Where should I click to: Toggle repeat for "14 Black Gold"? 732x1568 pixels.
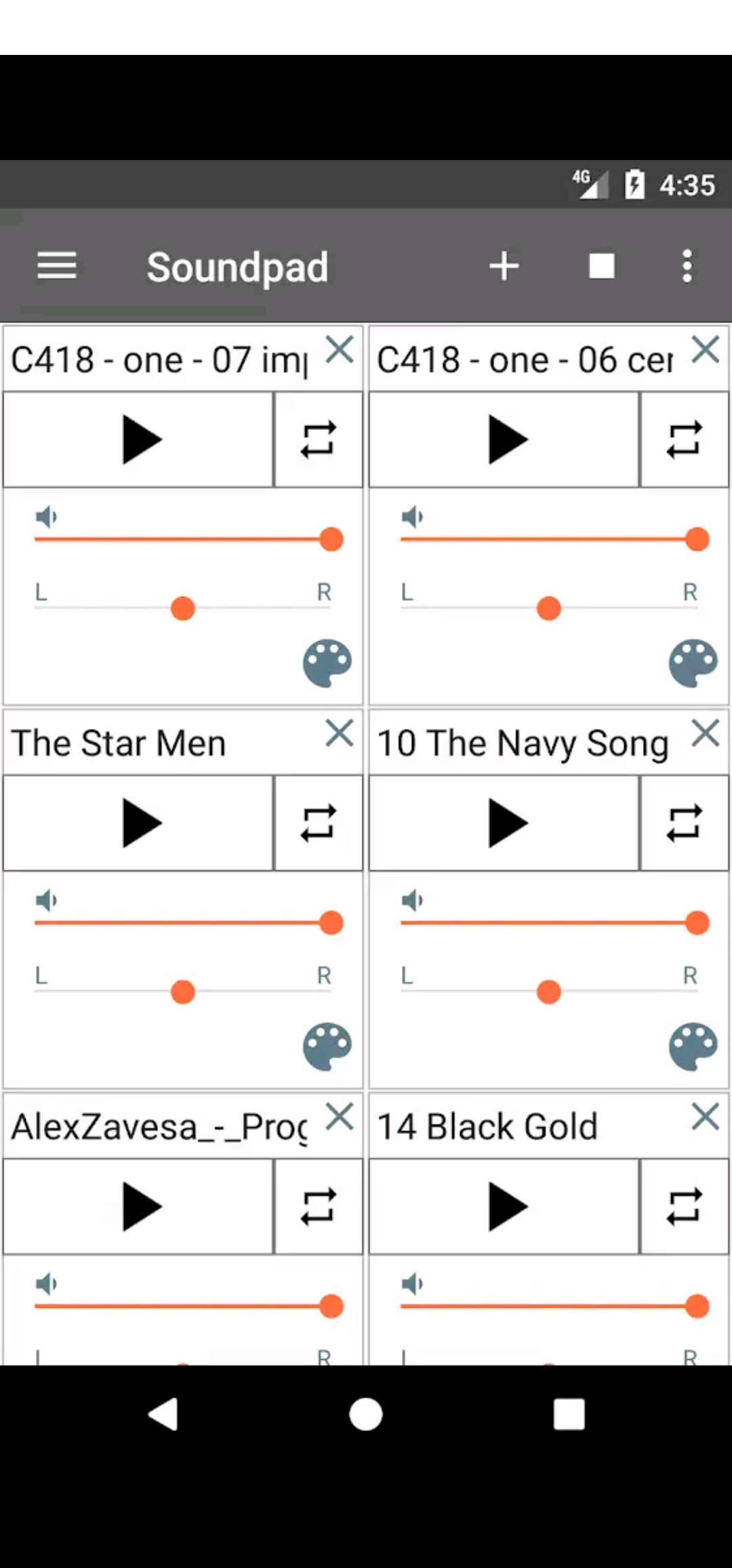(x=684, y=1207)
